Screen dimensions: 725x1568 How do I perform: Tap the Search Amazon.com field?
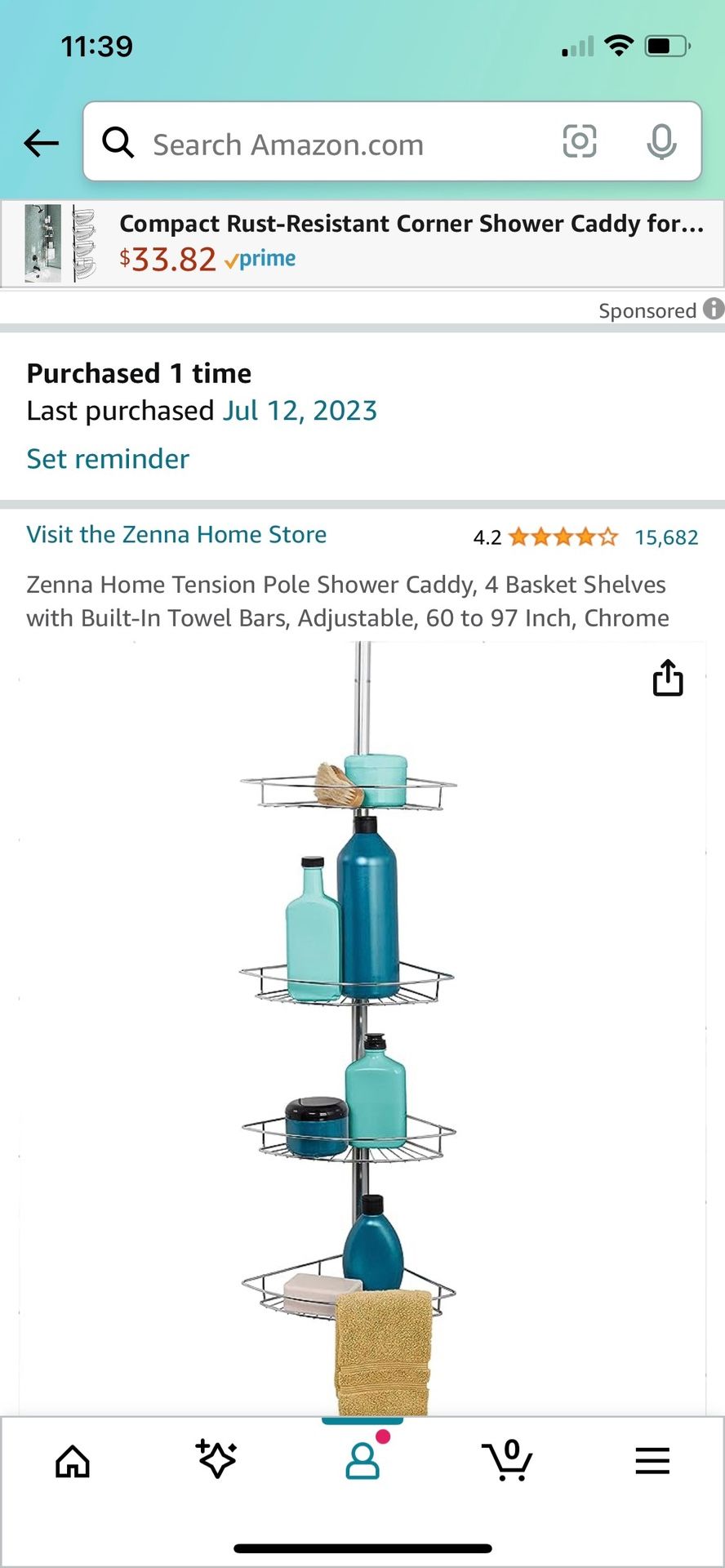pyautogui.click(x=327, y=145)
